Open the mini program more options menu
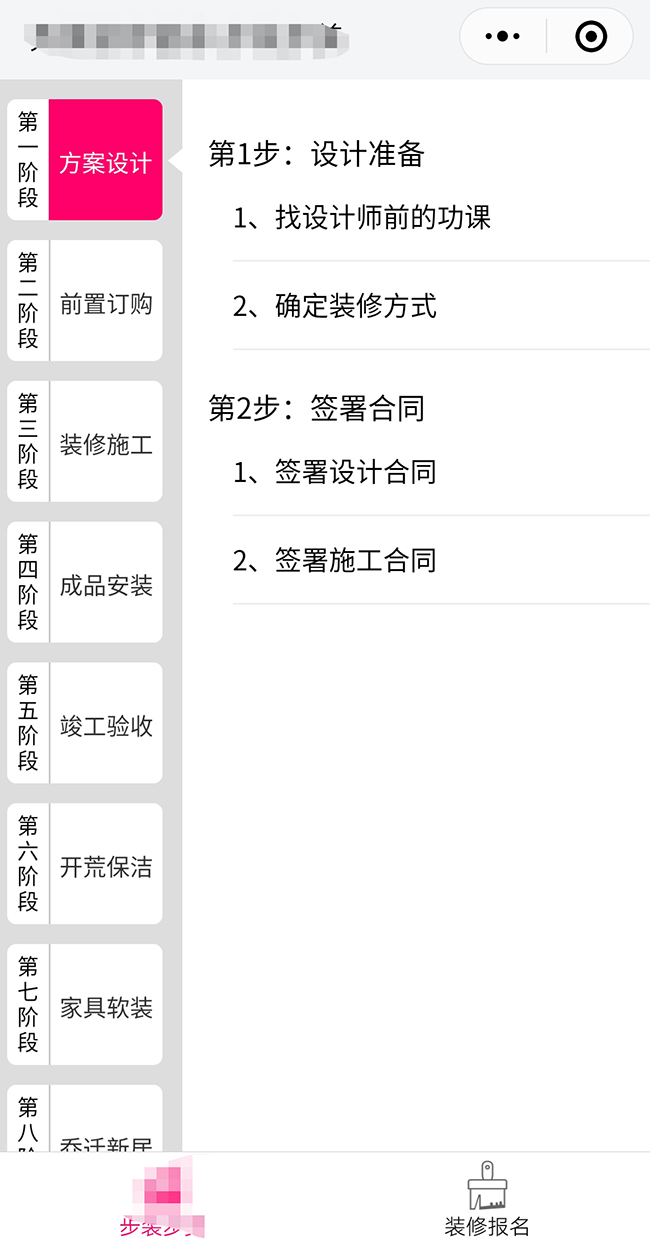650x1249 pixels. [502, 37]
